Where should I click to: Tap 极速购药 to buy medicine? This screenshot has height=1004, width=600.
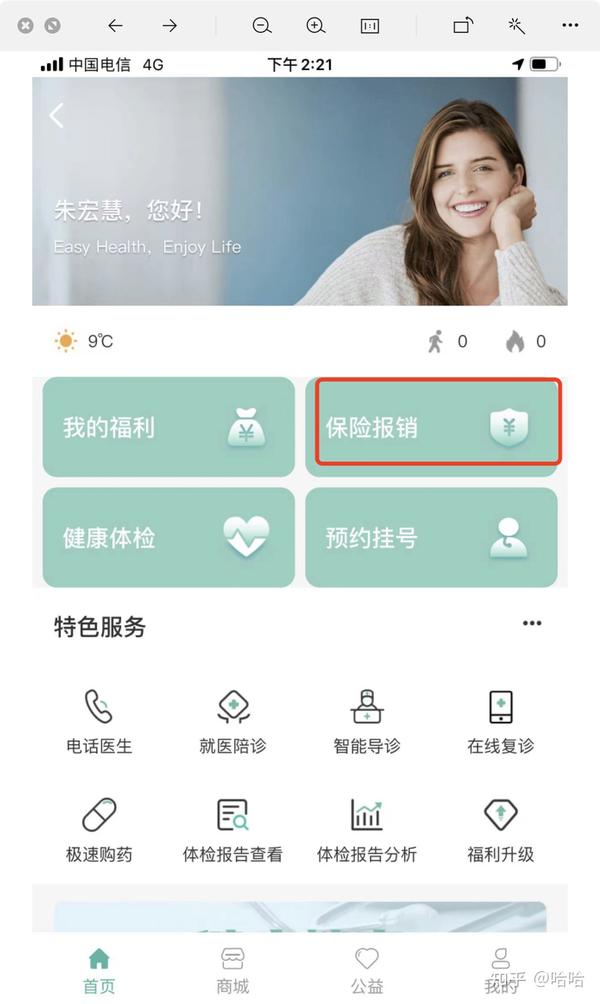pos(99,830)
